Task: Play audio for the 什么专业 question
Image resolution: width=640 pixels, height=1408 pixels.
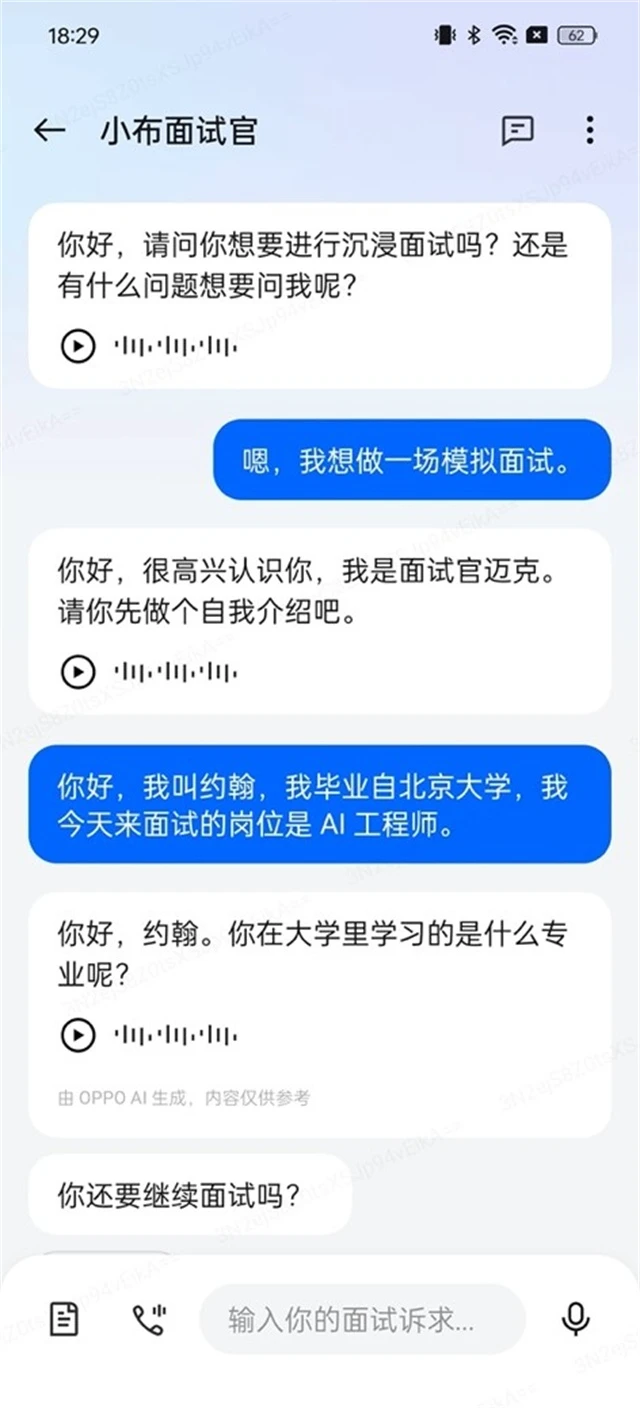Action: pos(78,1034)
